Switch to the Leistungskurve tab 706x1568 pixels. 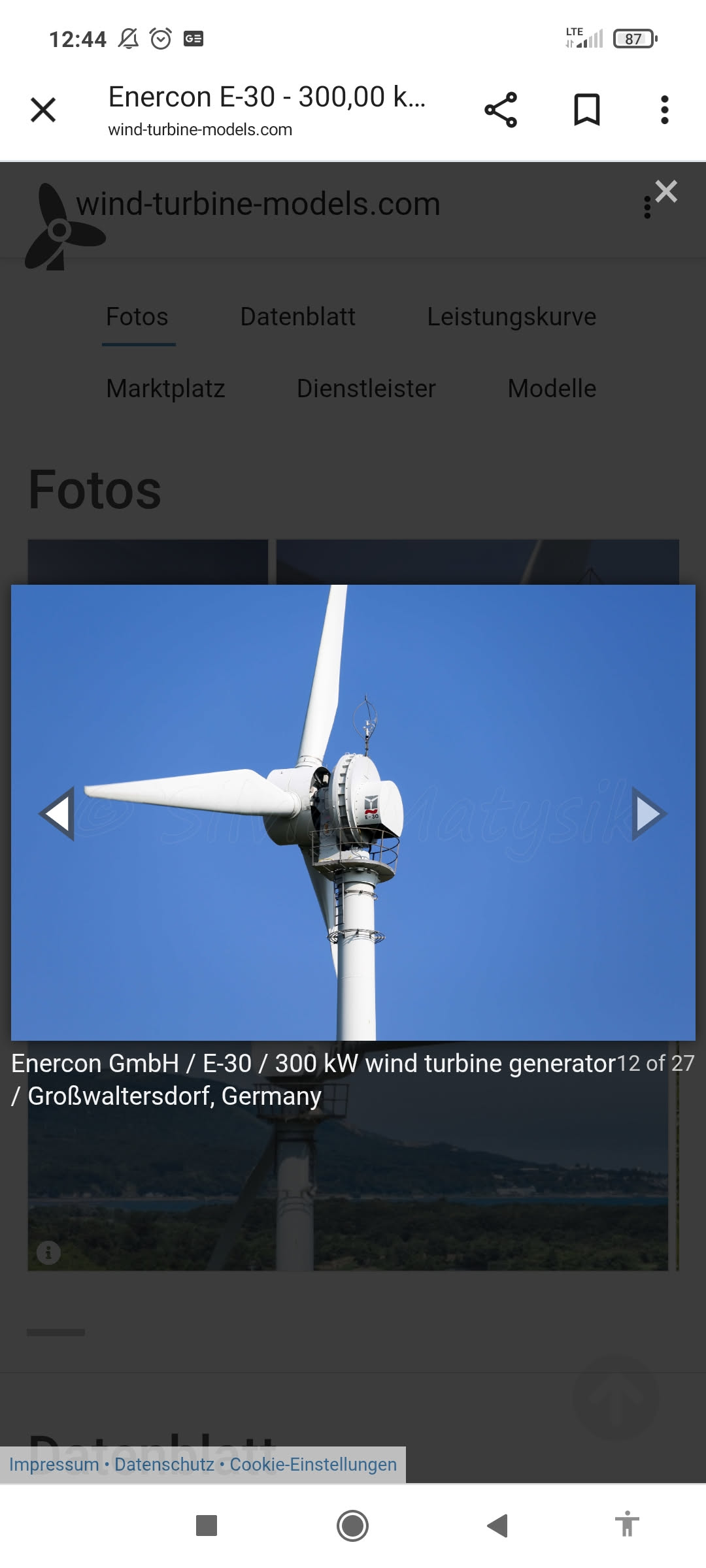511,317
